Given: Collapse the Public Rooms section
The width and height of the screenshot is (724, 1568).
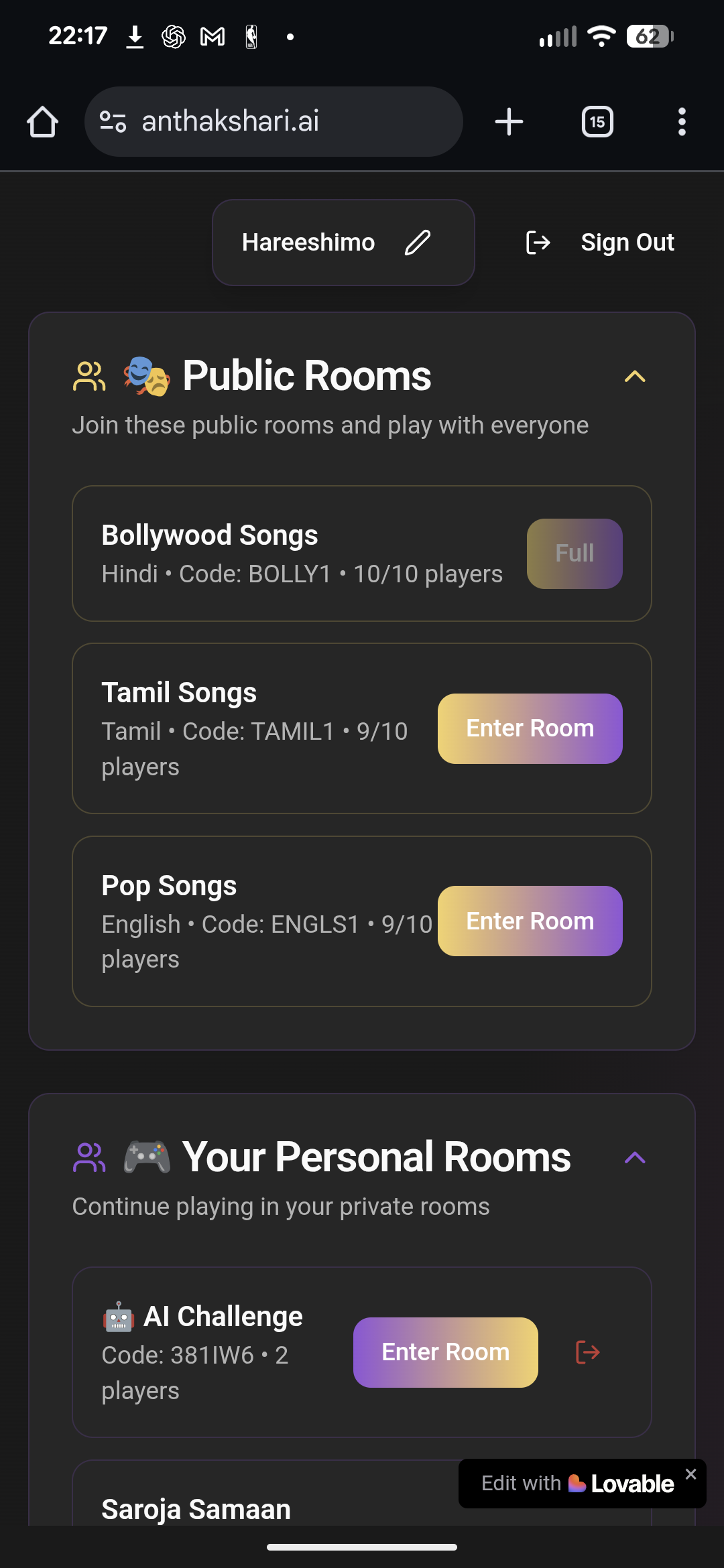Looking at the screenshot, I should [635, 377].
